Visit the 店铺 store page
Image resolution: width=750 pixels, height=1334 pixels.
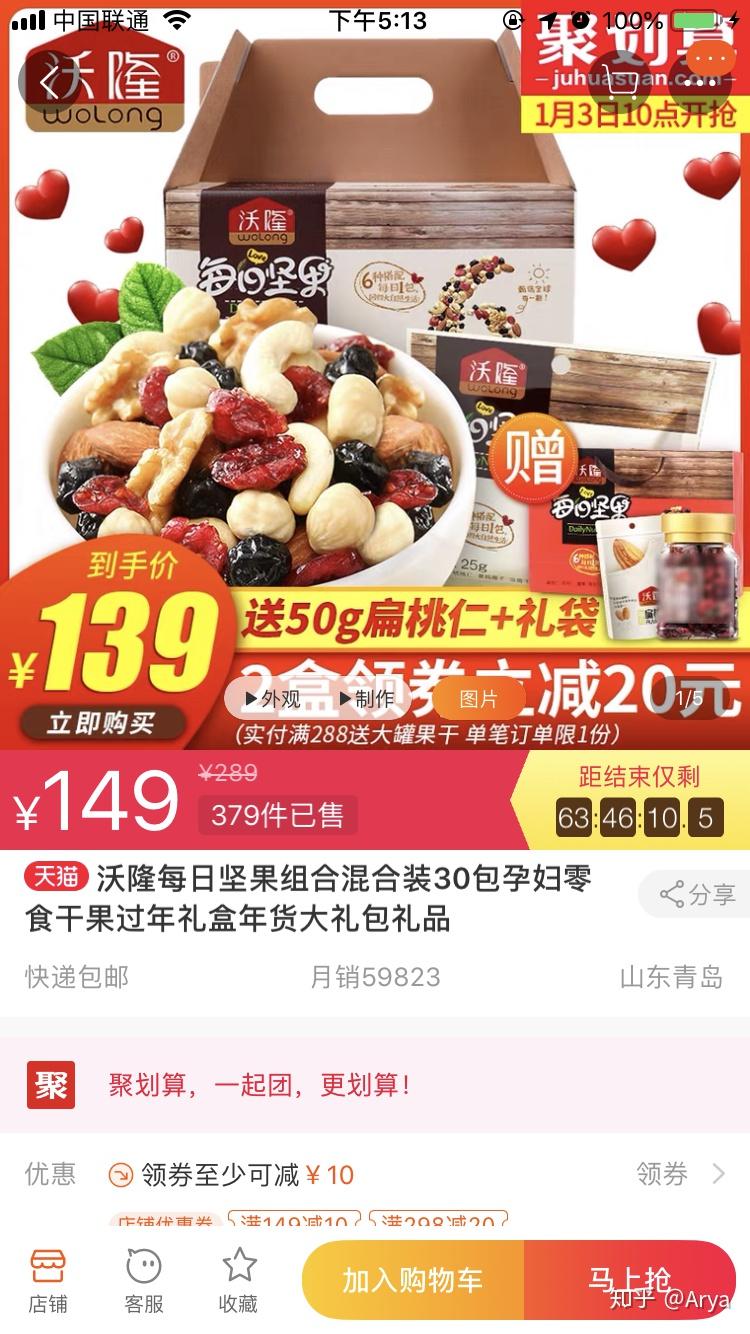(x=48, y=1280)
